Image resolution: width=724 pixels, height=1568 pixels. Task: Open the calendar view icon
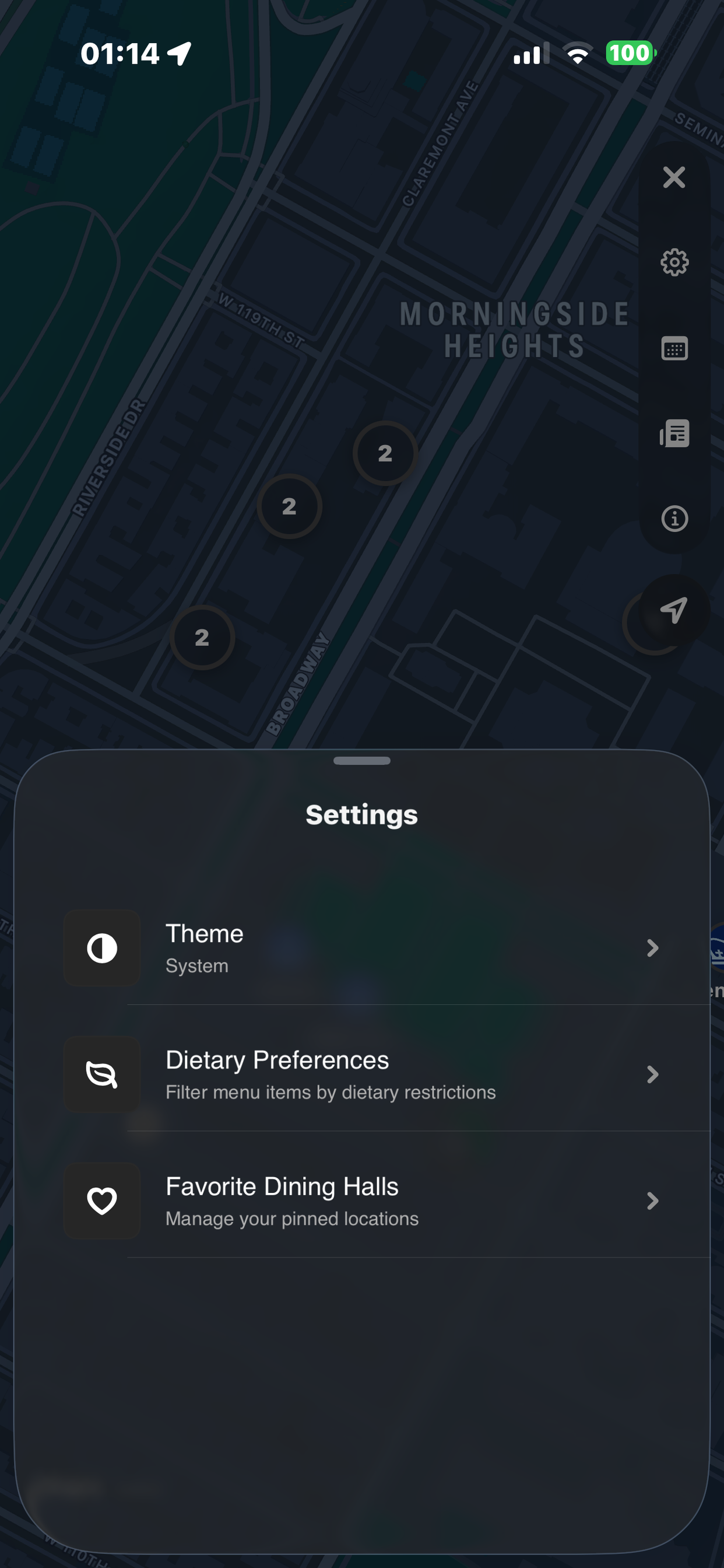click(674, 348)
